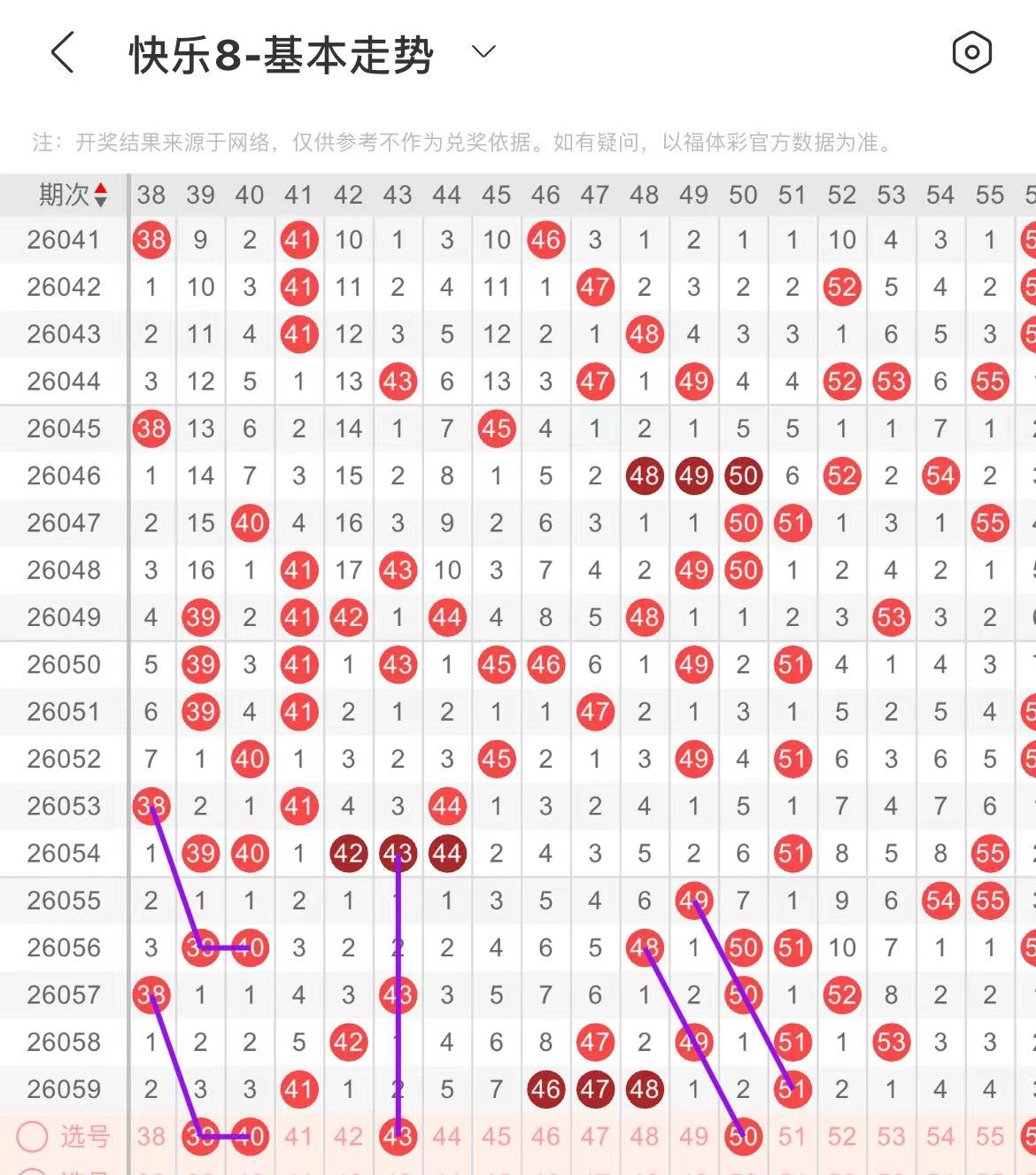Select number 38 in the 选号 row
The height and width of the screenshot is (1175, 1036).
pyautogui.click(x=151, y=1136)
